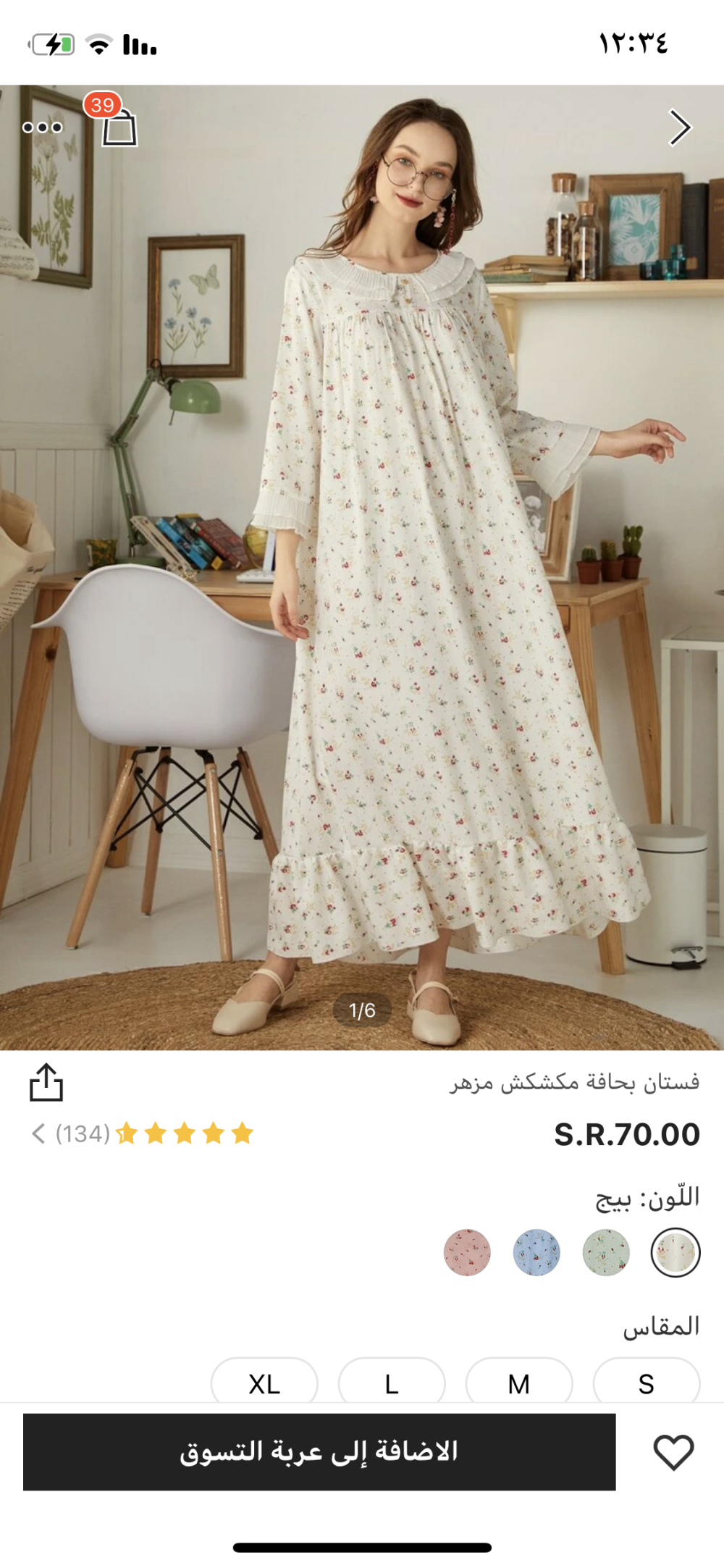Screen dimensions: 724x1568
Task: Add dress to wishlist with heart icon
Action: [673, 1452]
